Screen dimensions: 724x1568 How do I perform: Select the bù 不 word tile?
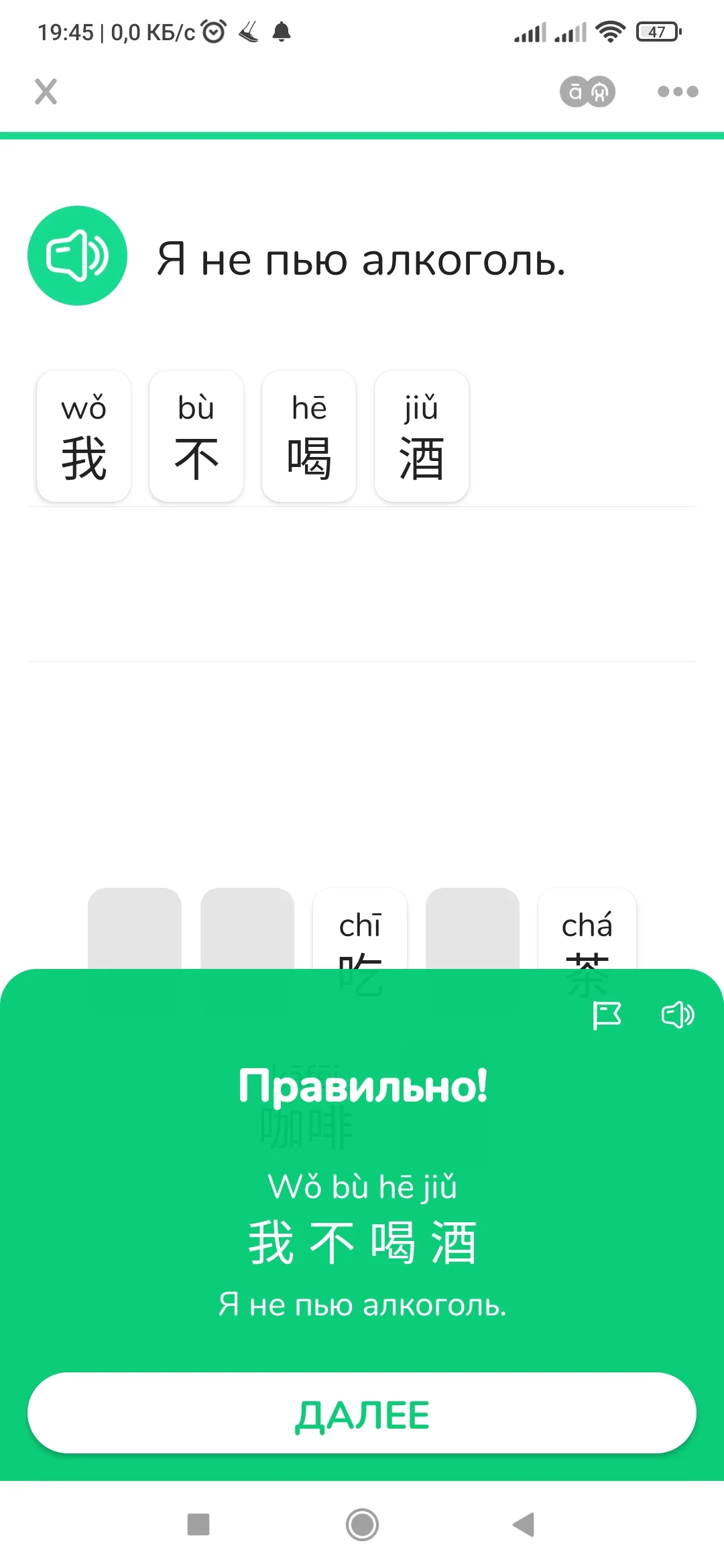[196, 436]
